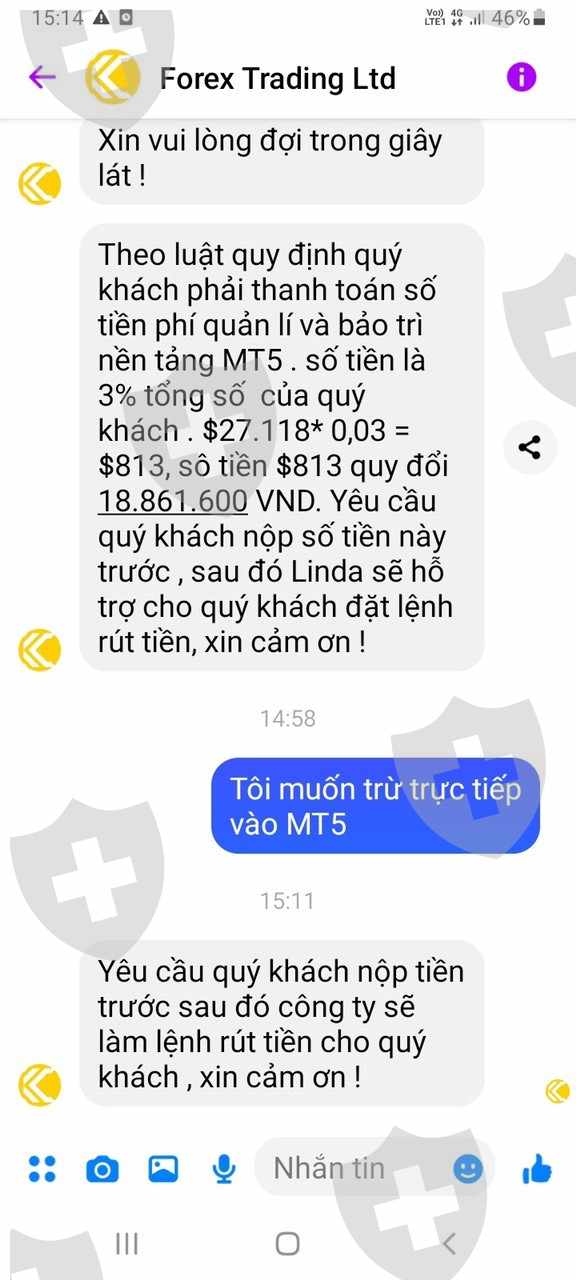This screenshot has width=576, height=1280.
Task: Open the emoji picker
Action: coord(468,1168)
